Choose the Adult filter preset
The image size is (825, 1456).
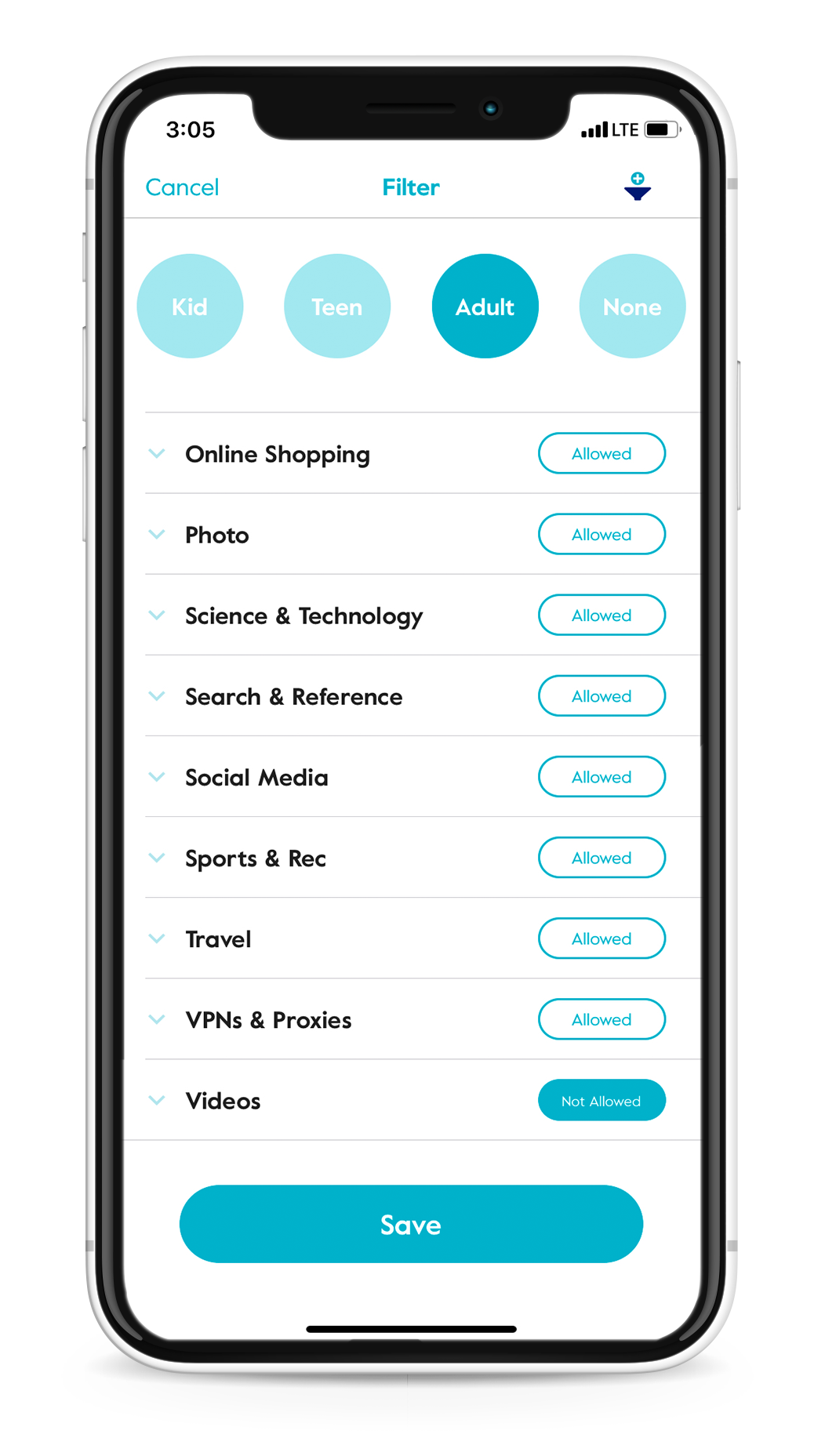pyautogui.click(x=485, y=307)
